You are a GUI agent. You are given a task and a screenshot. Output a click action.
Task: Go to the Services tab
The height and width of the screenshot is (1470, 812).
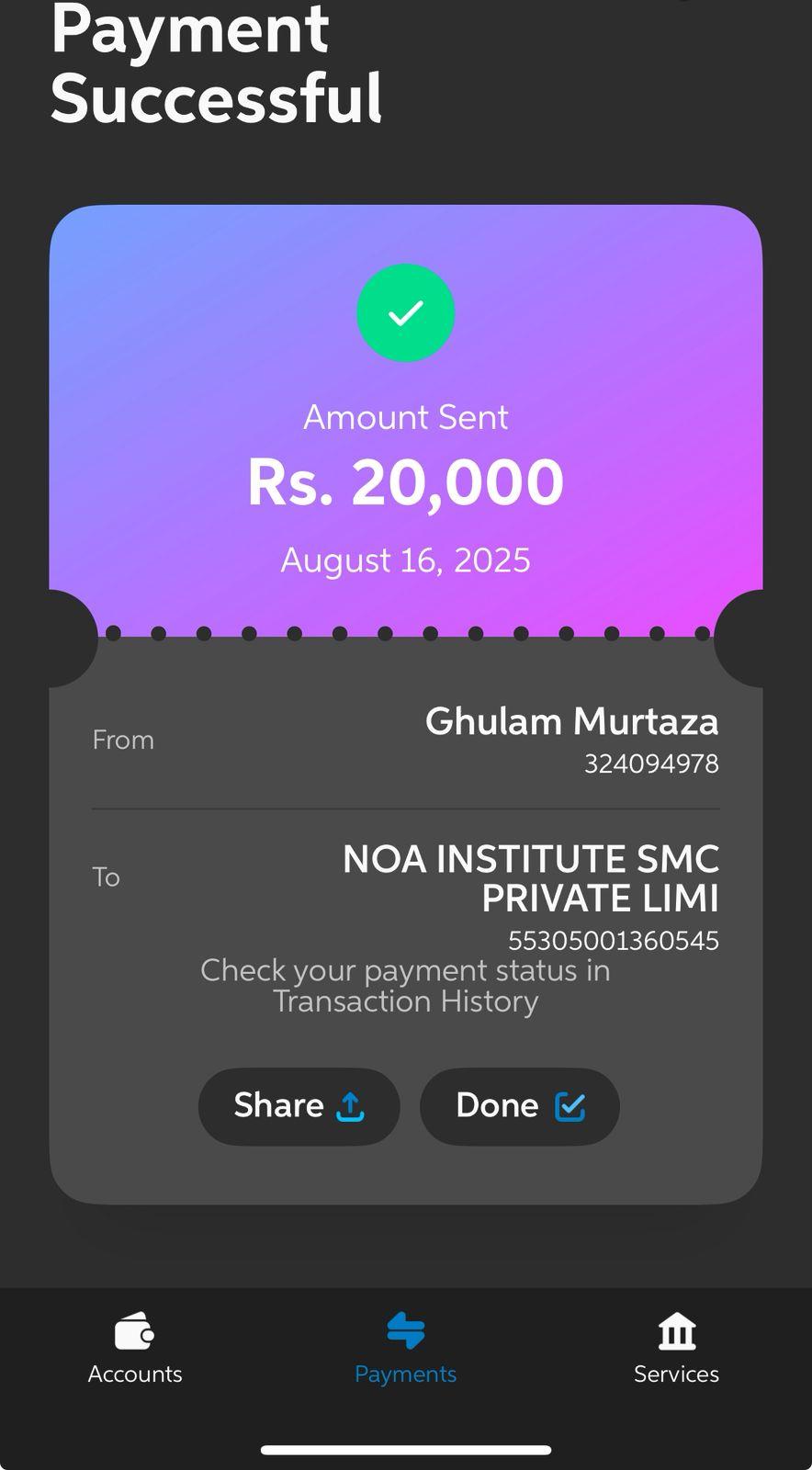(676, 1349)
